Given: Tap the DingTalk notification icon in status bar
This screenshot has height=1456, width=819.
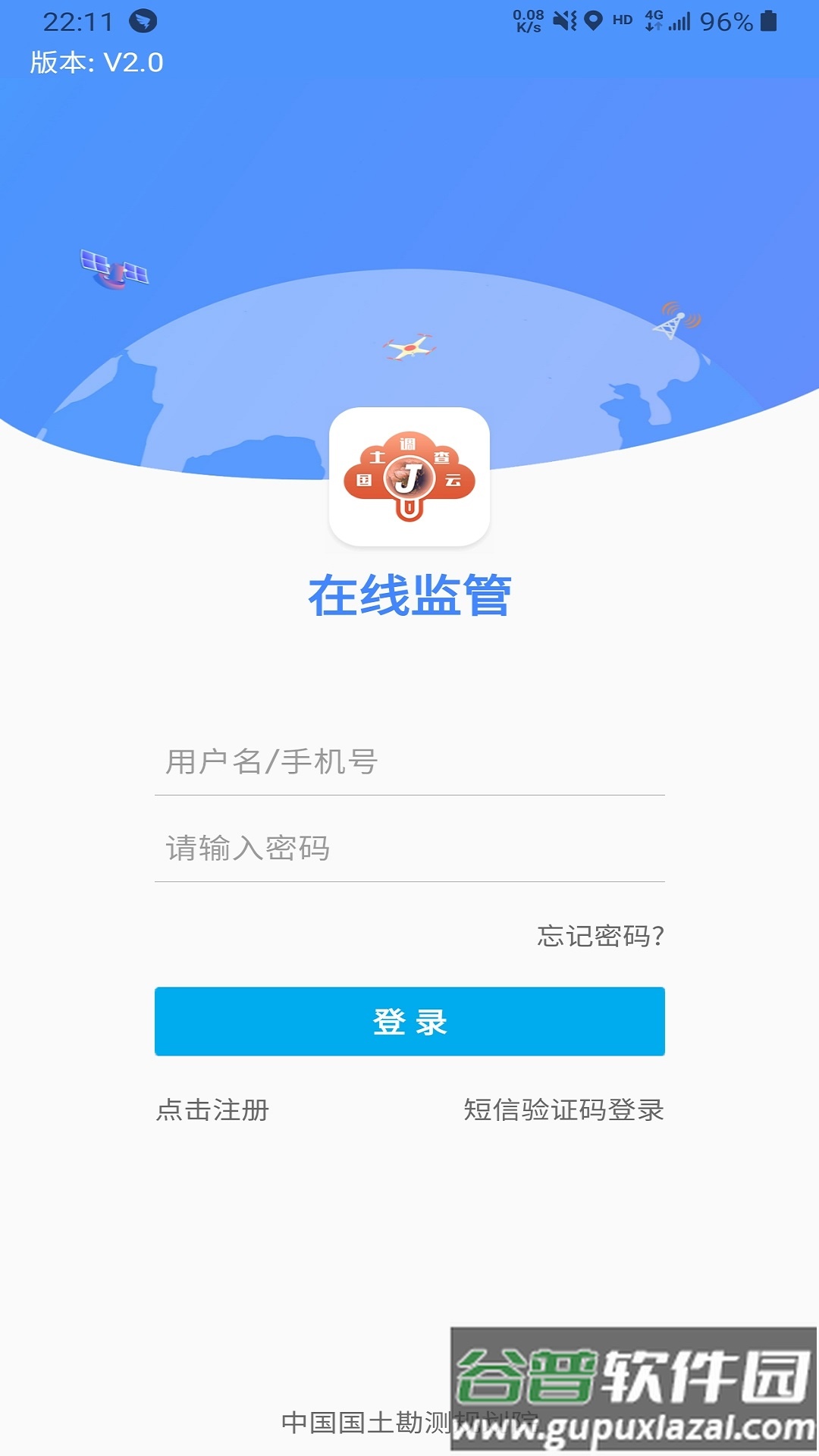Looking at the screenshot, I should coord(141,19).
